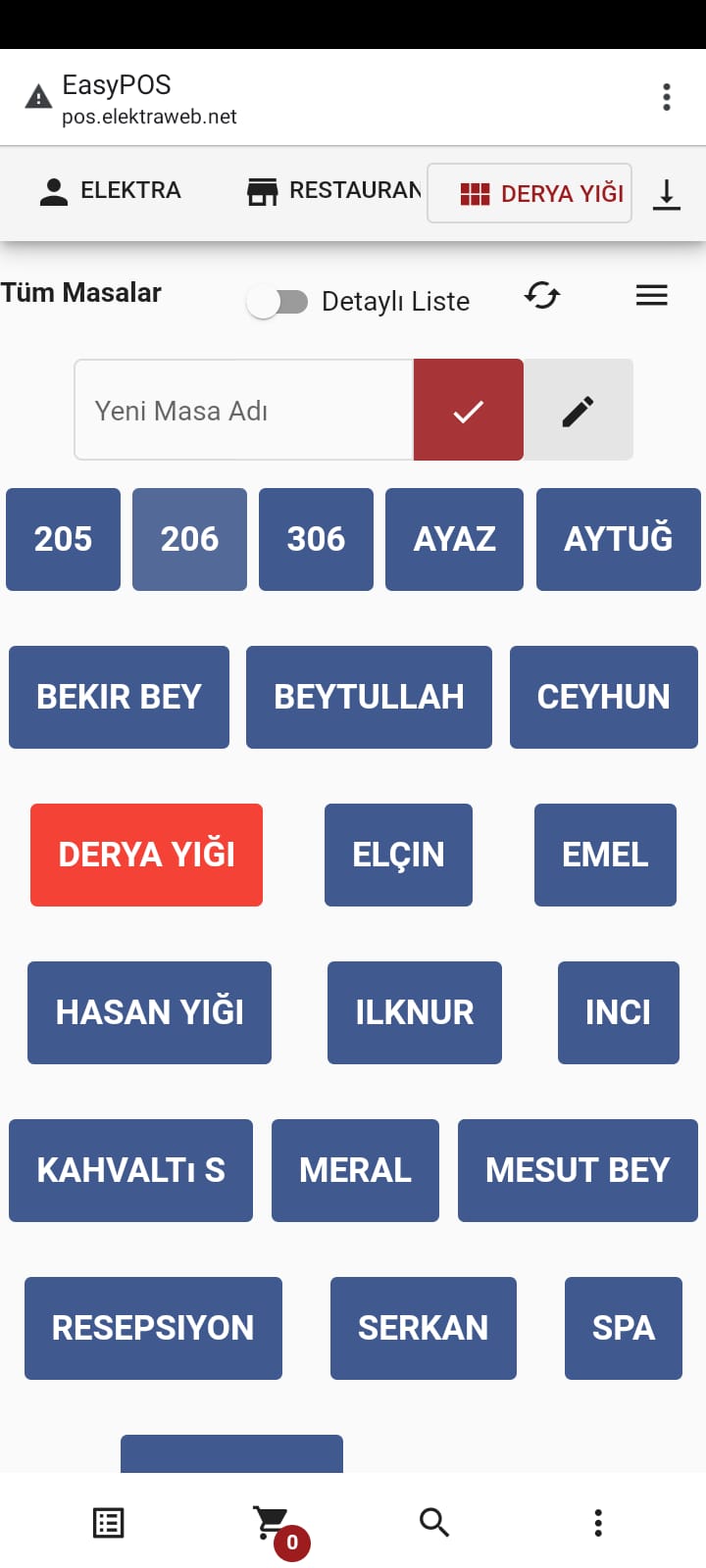Select the ELÇIN table
The height and width of the screenshot is (1568, 706).
(398, 855)
